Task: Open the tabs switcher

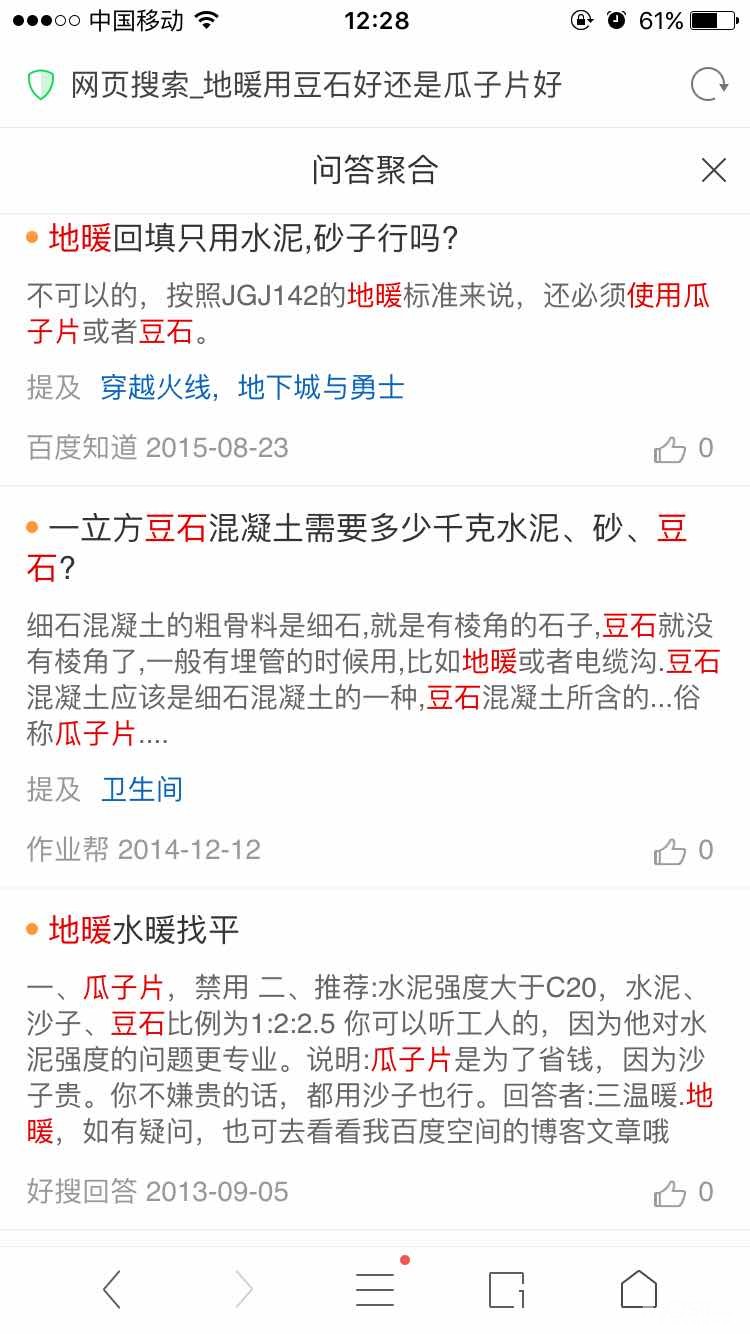Action: (x=506, y=1290)
